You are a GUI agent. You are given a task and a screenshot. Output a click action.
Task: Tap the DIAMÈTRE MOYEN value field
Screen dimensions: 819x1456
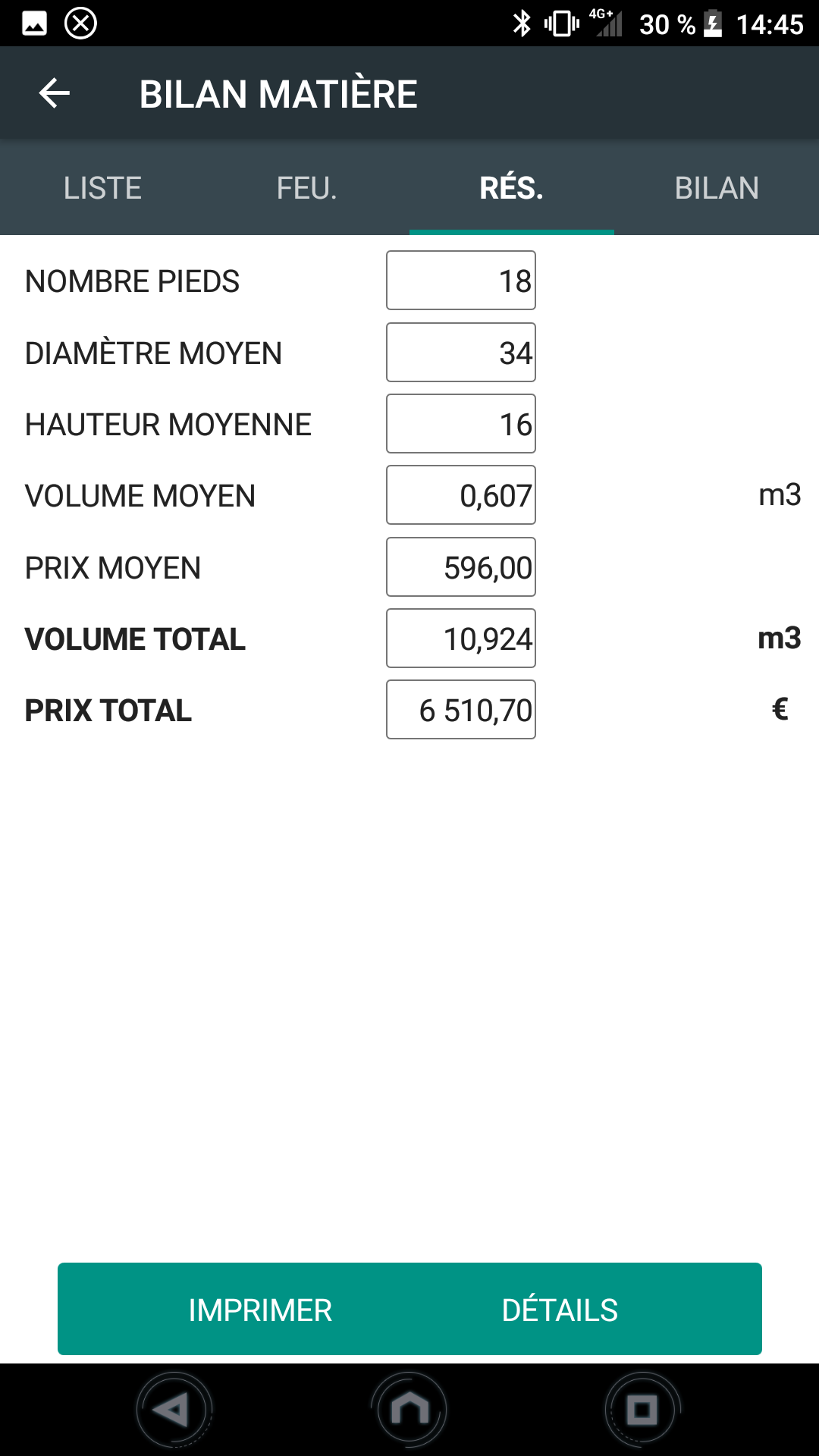(461, 353)
